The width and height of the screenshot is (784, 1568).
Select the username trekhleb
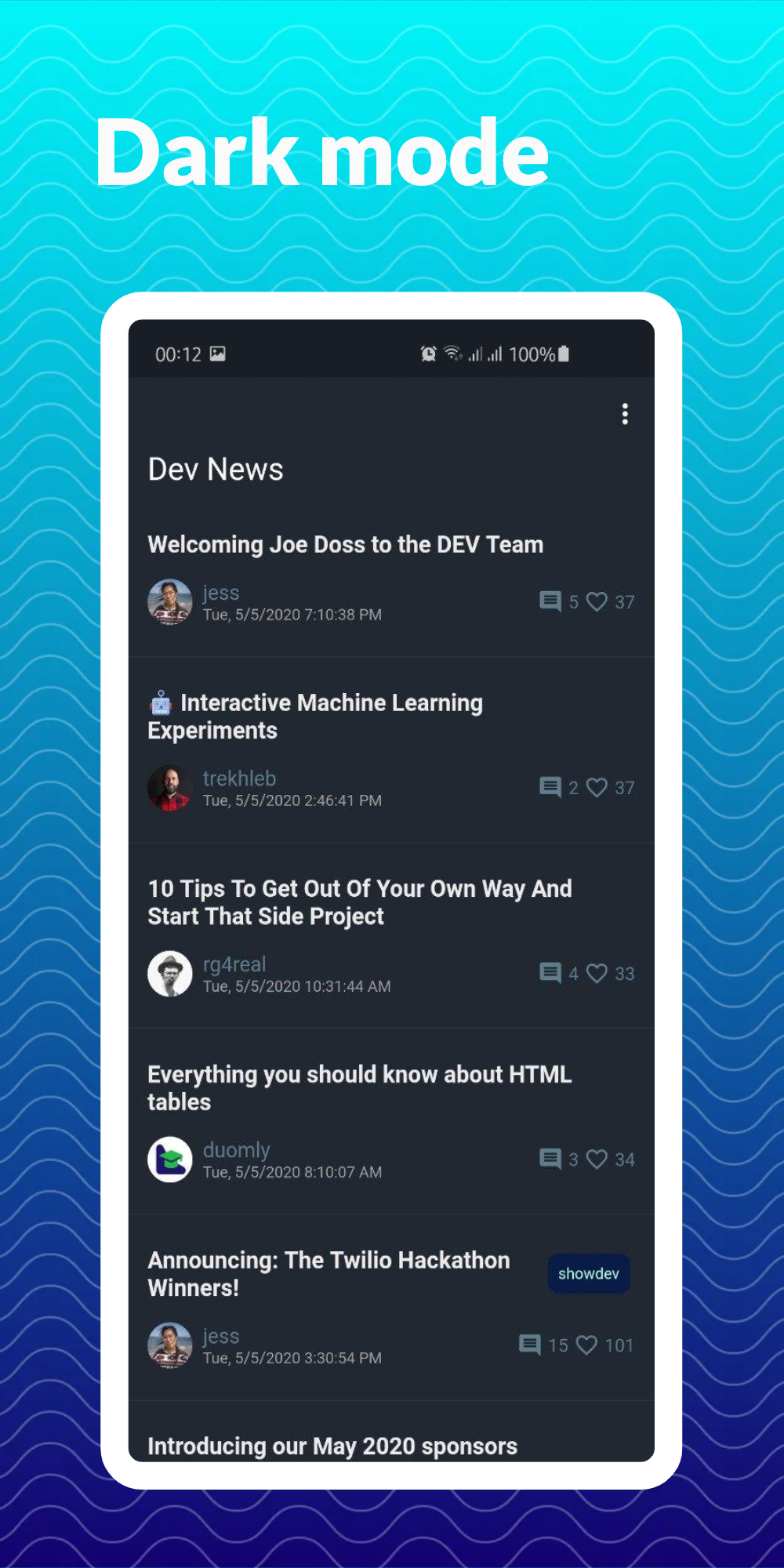(x=240, y=779)
